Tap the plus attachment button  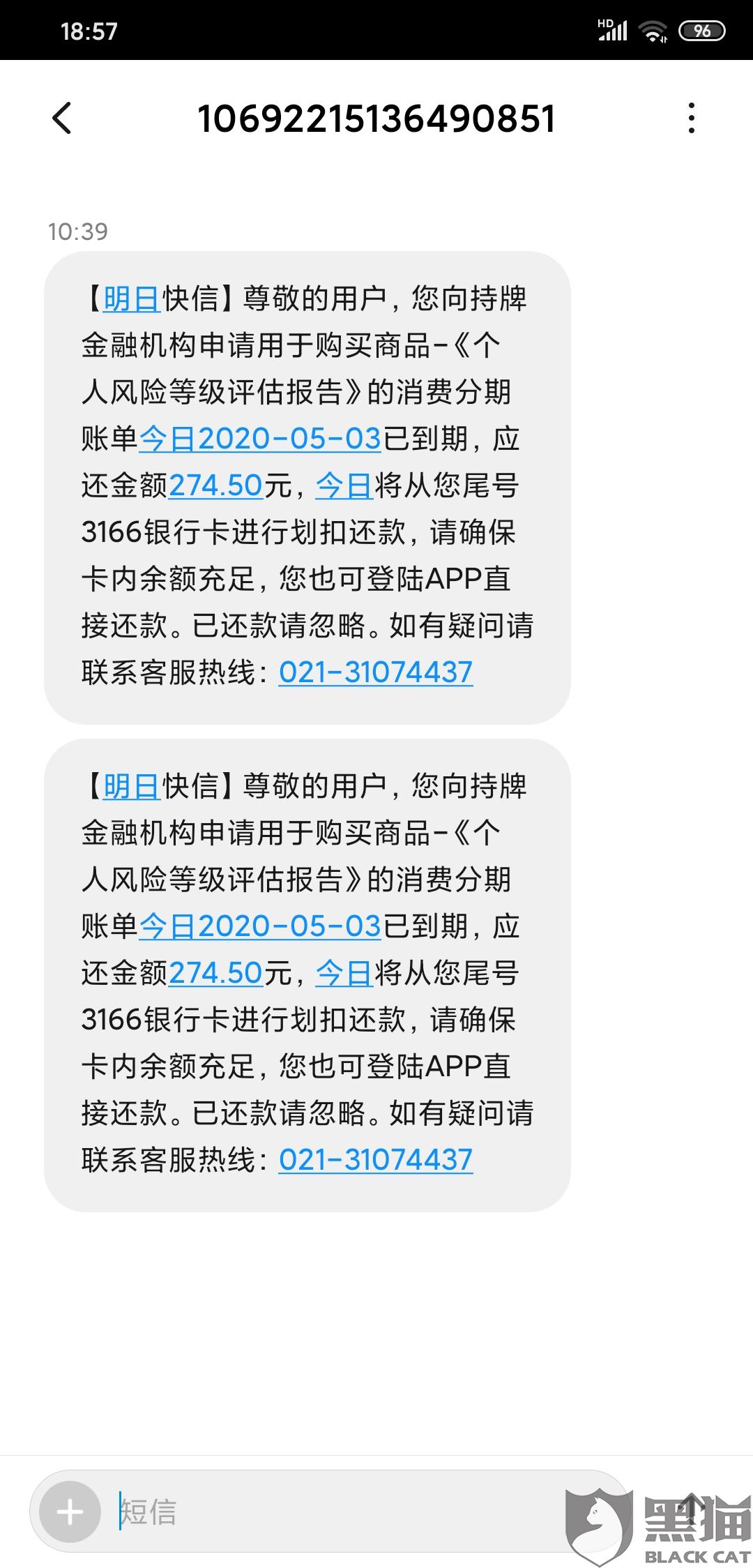point(69,1512)
